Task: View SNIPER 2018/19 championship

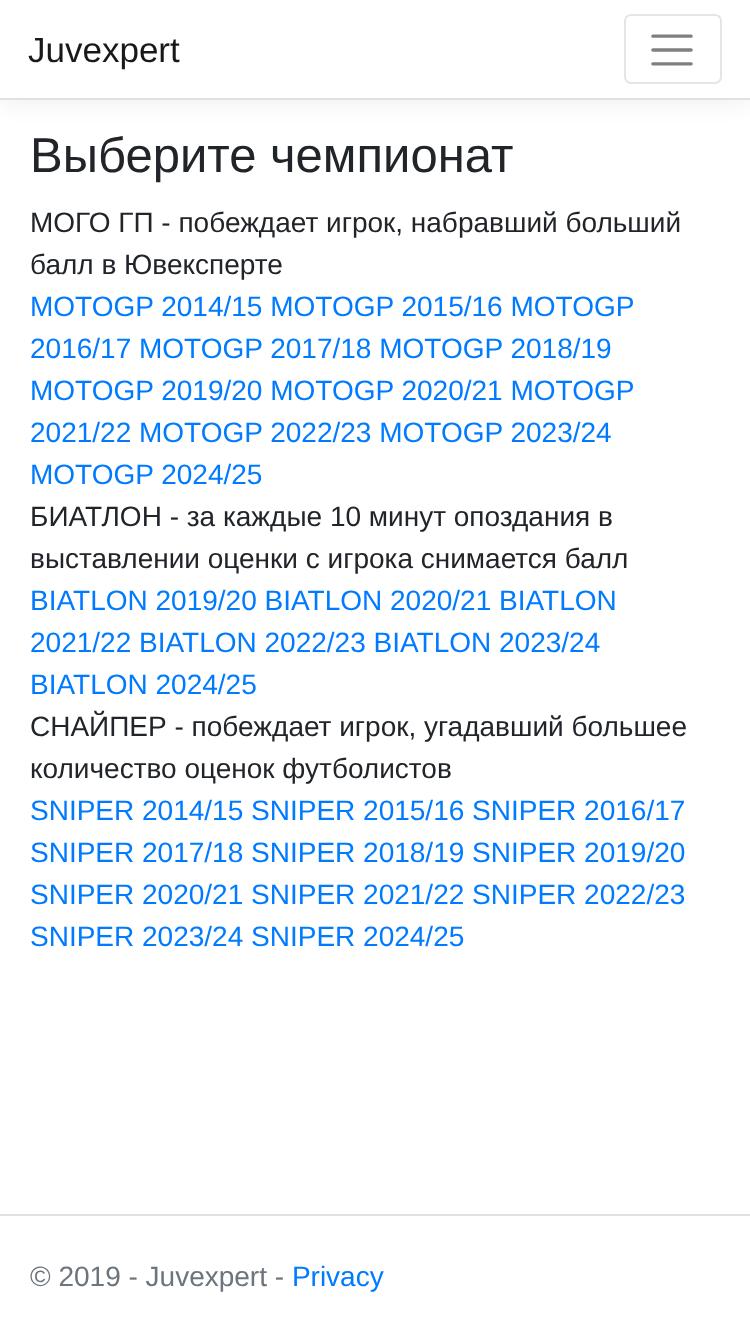Action: click(x=358, y=853)
